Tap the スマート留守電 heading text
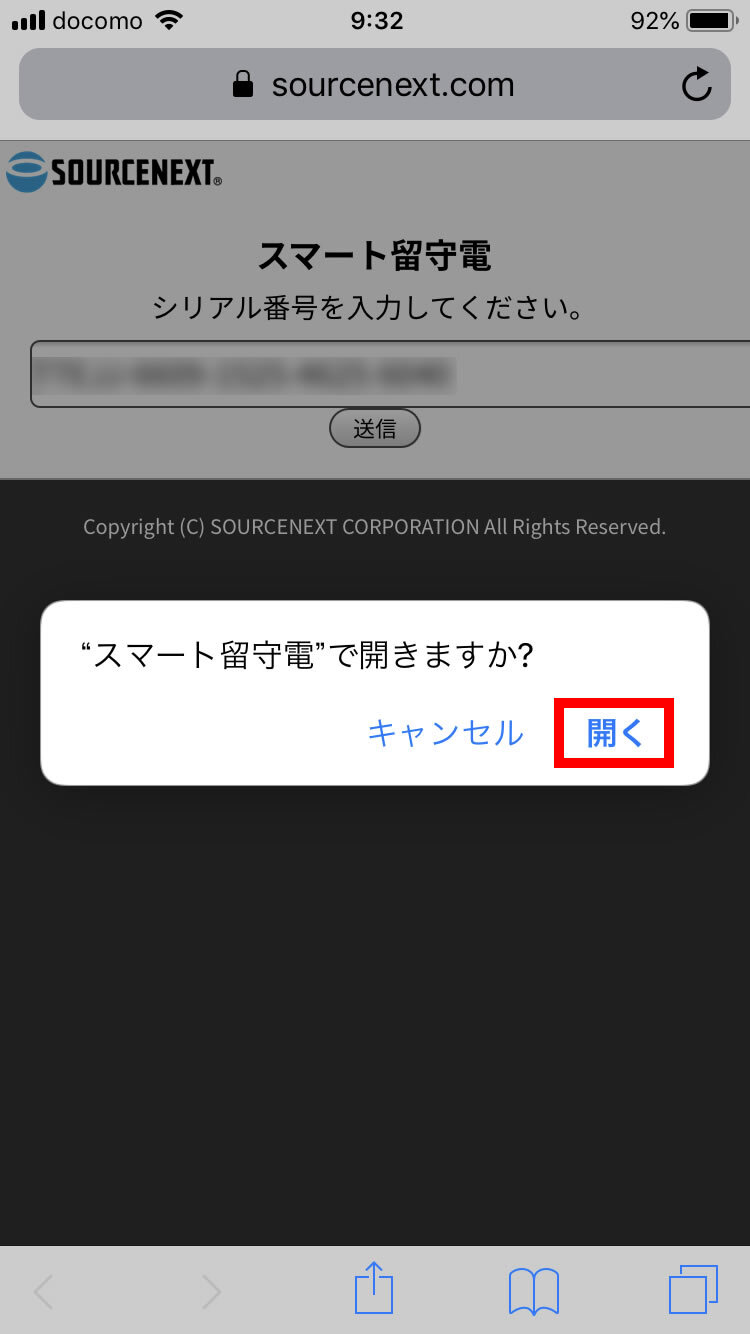 [375, 257]
